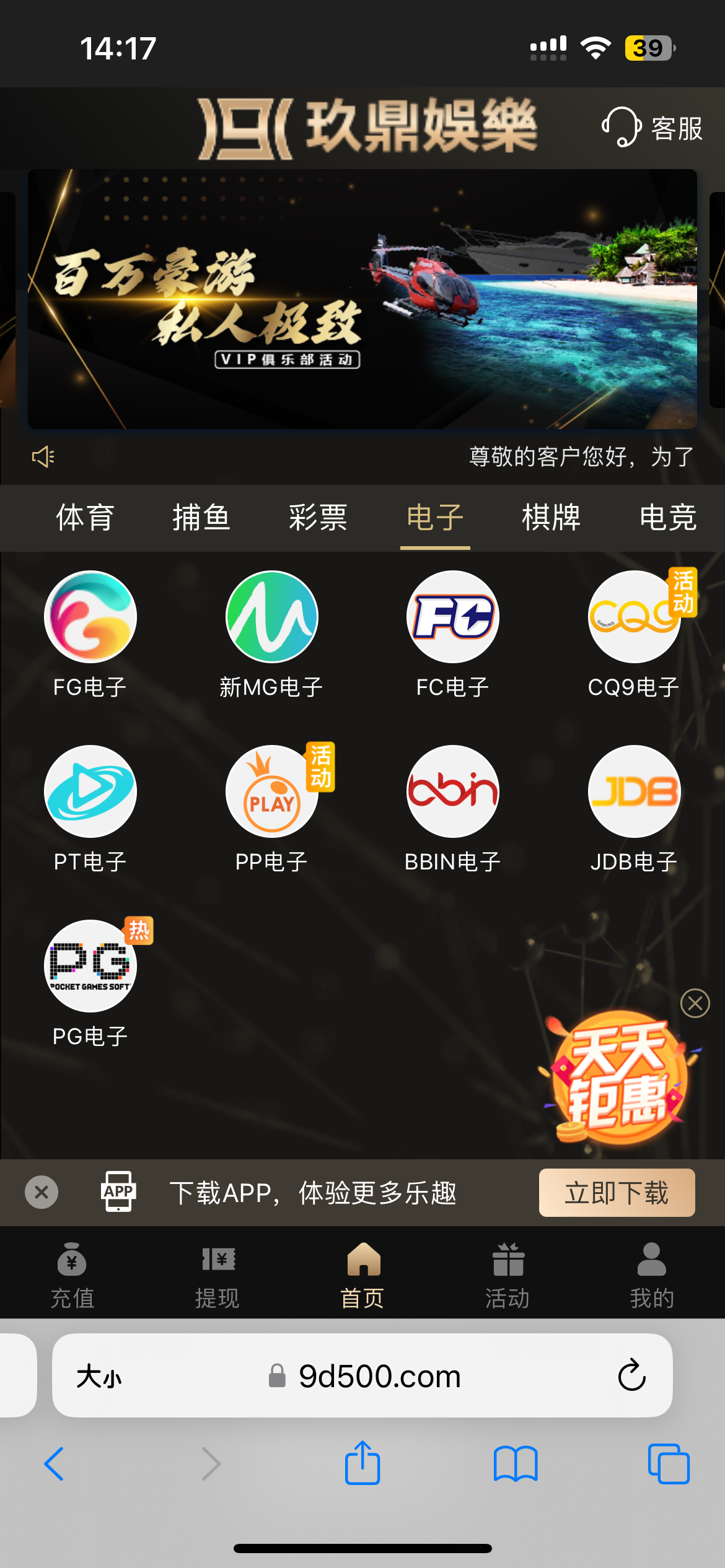Open BBIN电子
725x1568 pixels.
tap(452, 792)
